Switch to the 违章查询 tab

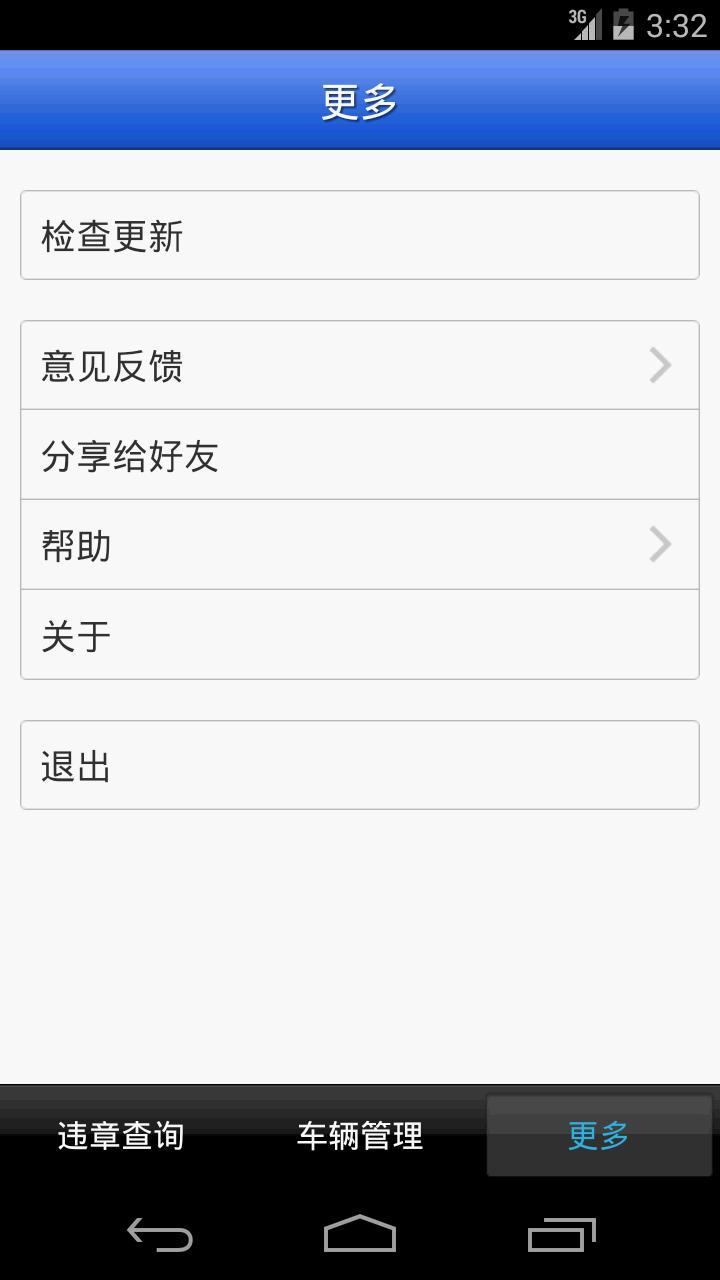(x=121, y=1136)
